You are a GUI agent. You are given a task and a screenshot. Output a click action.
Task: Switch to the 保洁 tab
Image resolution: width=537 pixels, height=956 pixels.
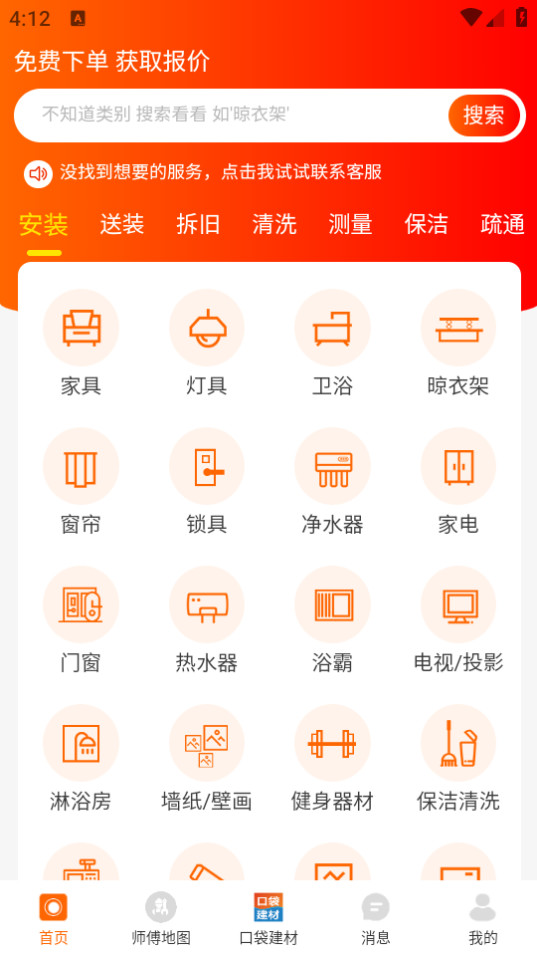click(426, 224)
